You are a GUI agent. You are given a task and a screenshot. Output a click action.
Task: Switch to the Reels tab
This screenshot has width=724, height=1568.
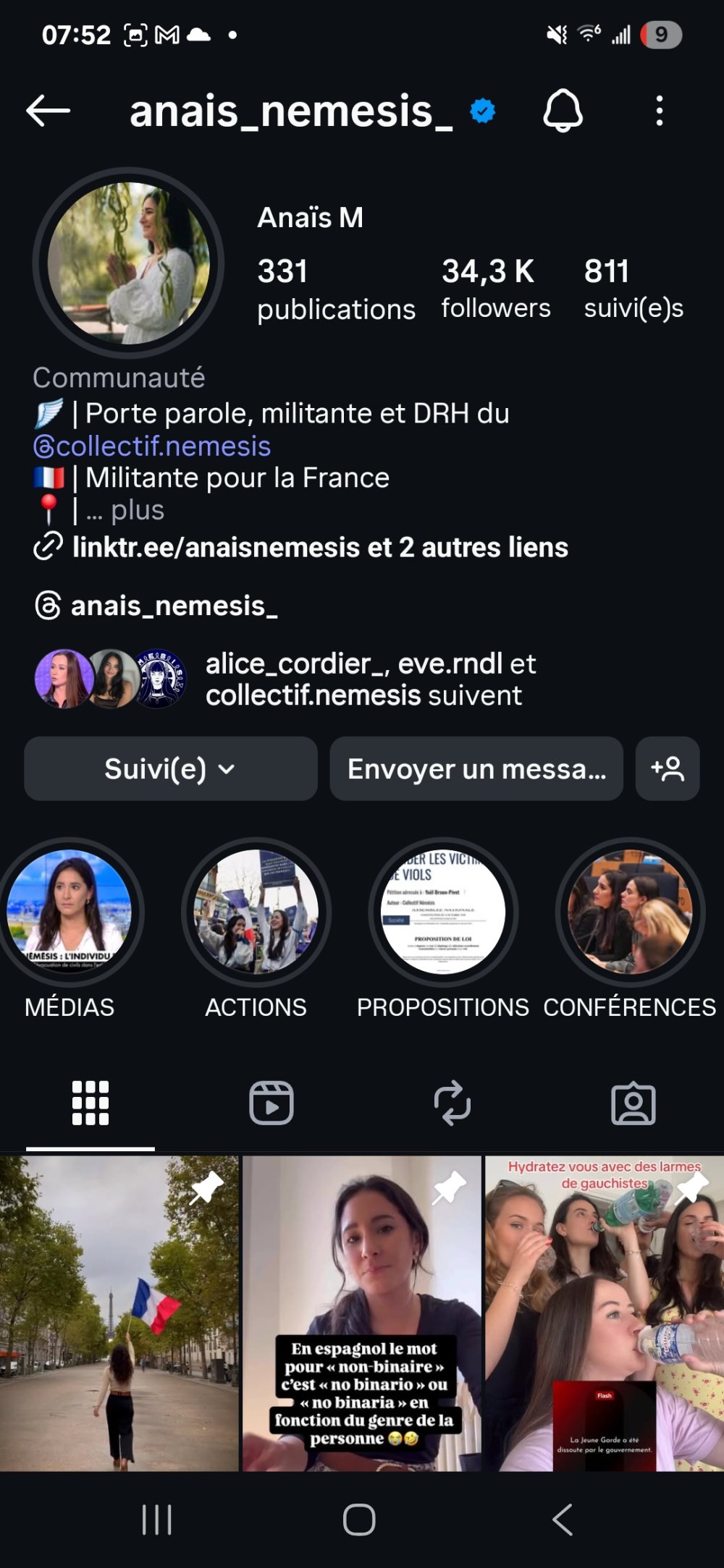(271, 1103)
